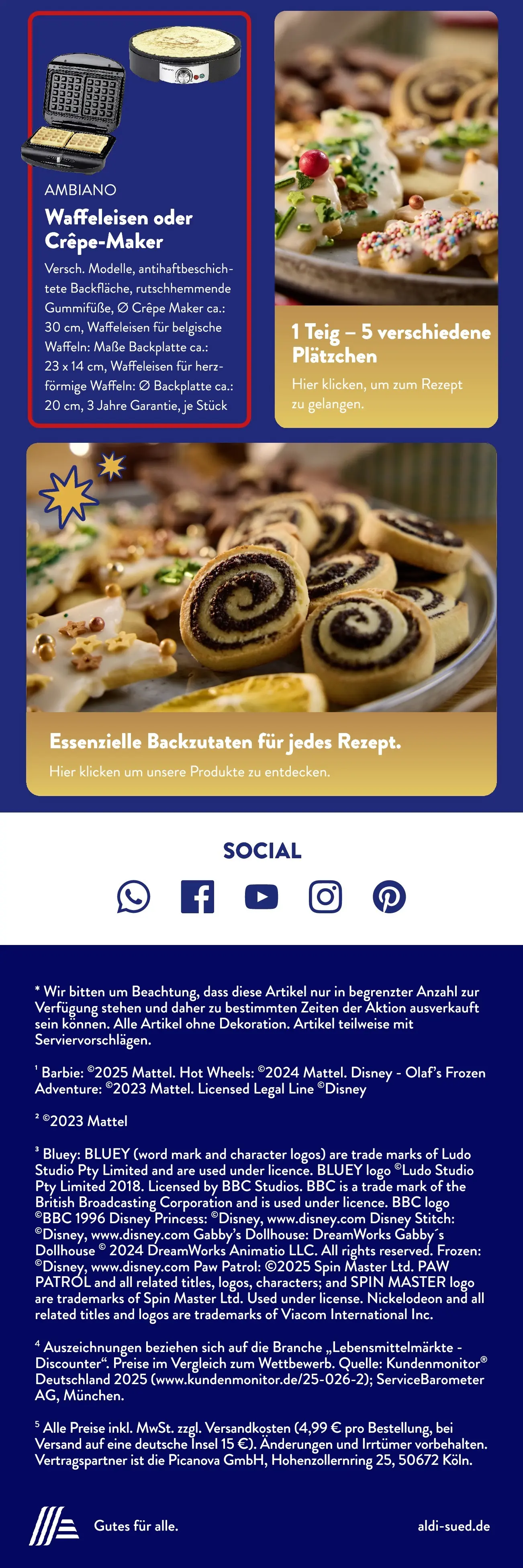Discover products via the Essenzielle Backzutaten card
The height and width of the screenshot is (1568, 523).
point(261,619)
